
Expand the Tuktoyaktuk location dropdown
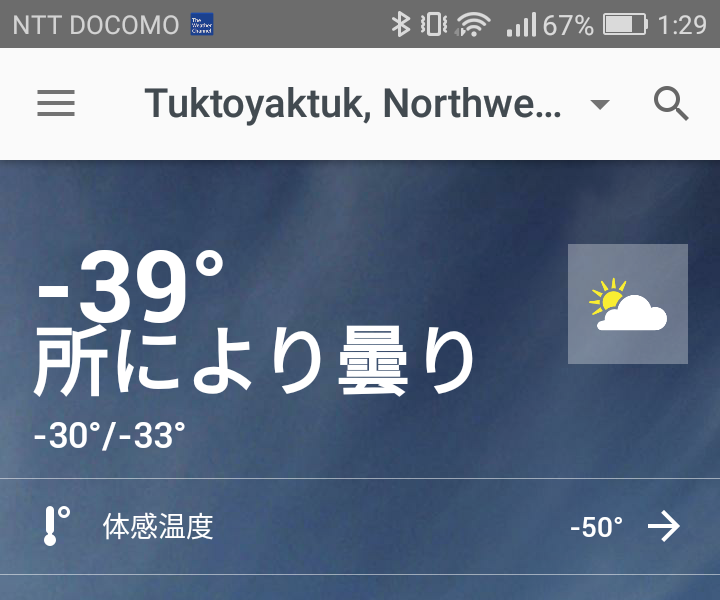tap(600, 104)
